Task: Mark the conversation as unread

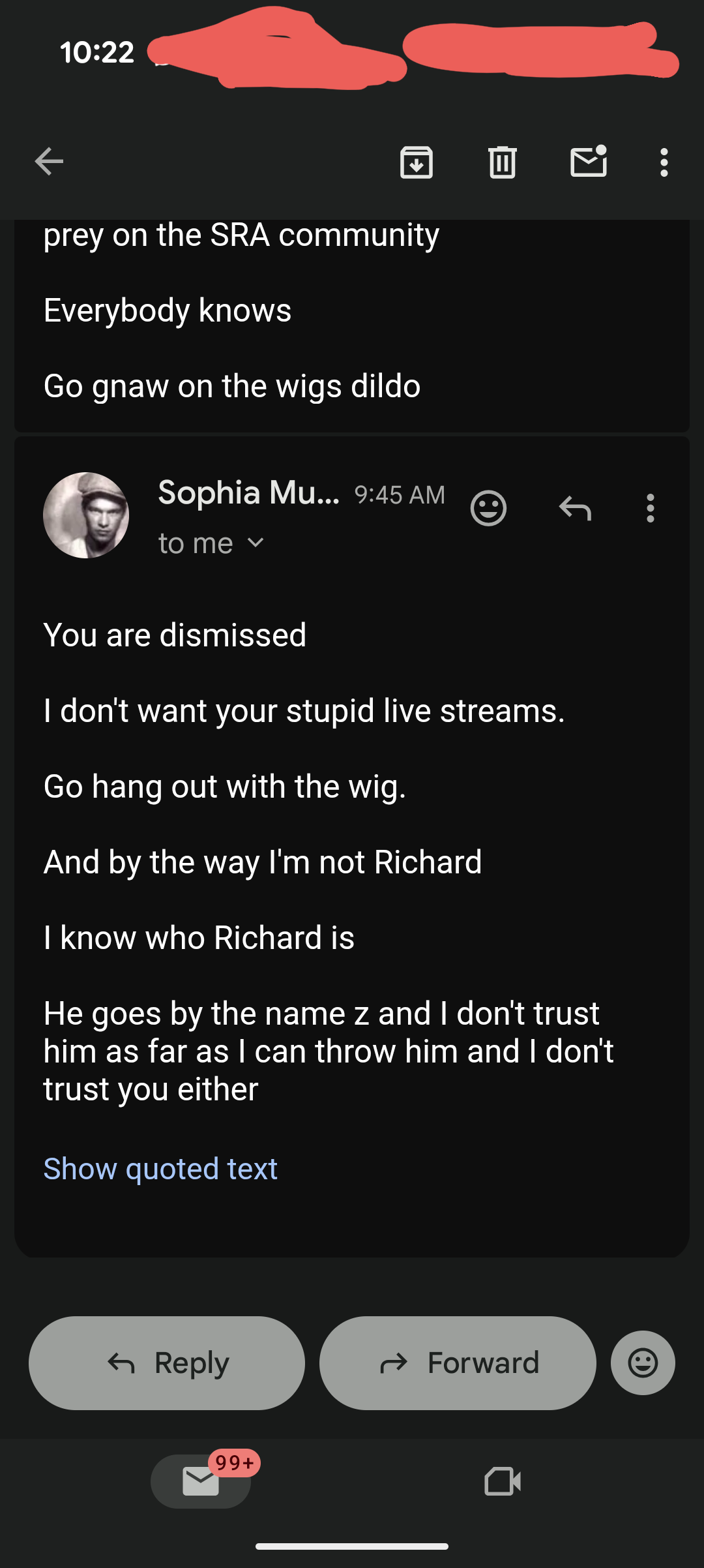Action: [589, 162]
